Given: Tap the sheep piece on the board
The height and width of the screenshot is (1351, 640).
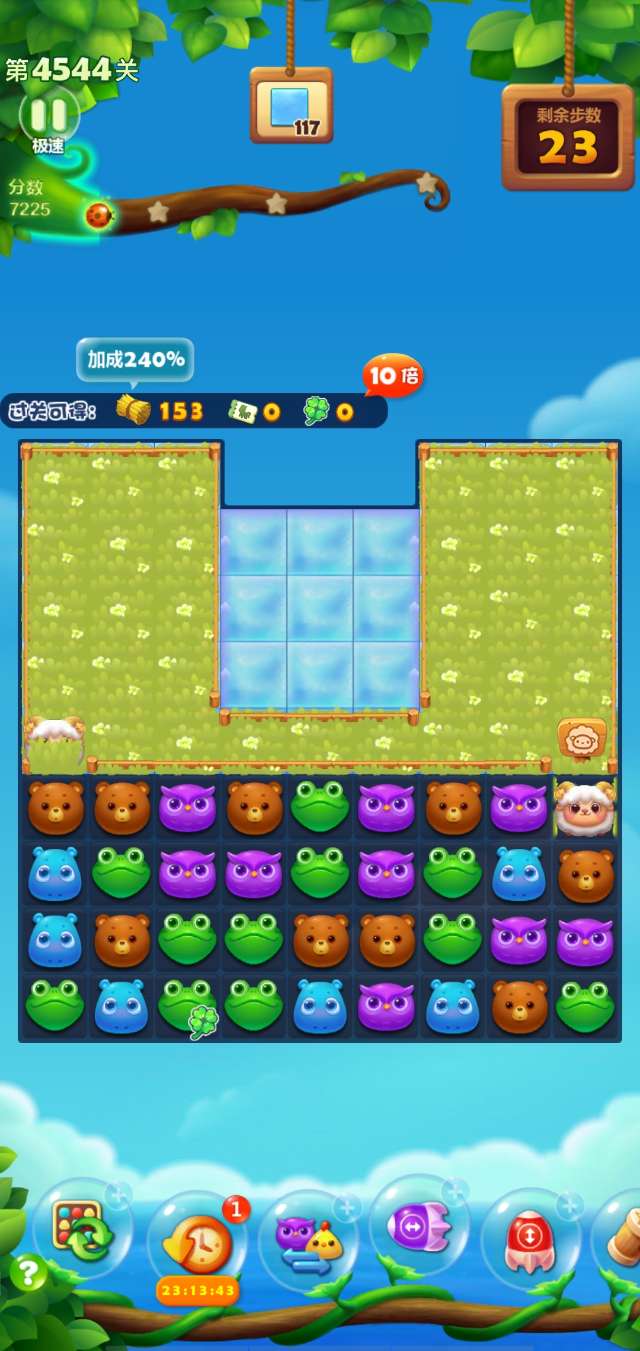Looking at the screenshot, I should [x=584, y=808].
